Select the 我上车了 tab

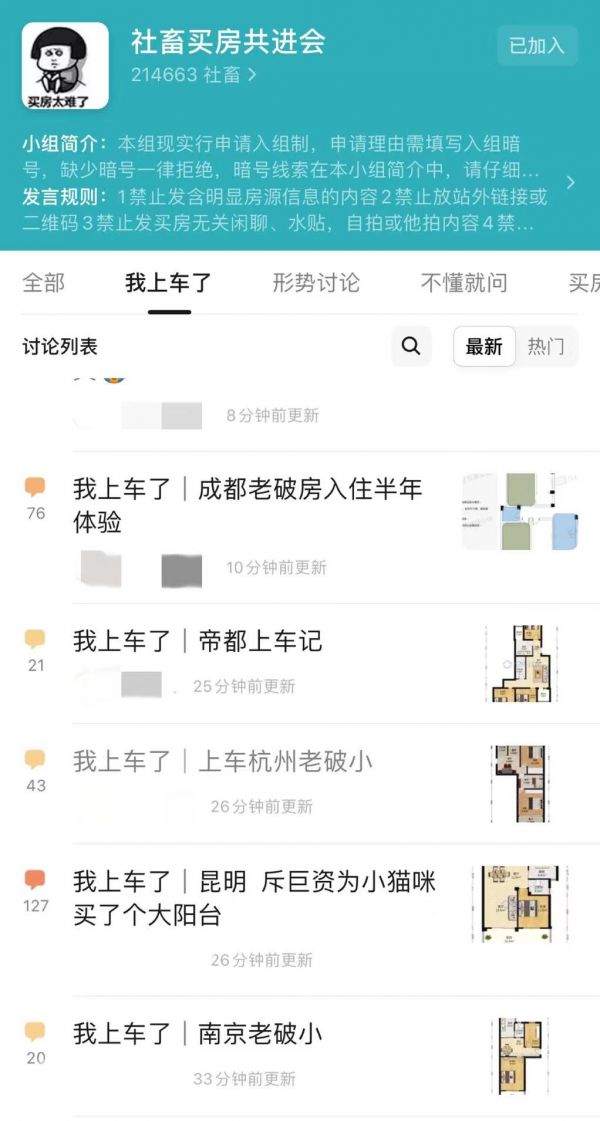(x=169, y=282)
